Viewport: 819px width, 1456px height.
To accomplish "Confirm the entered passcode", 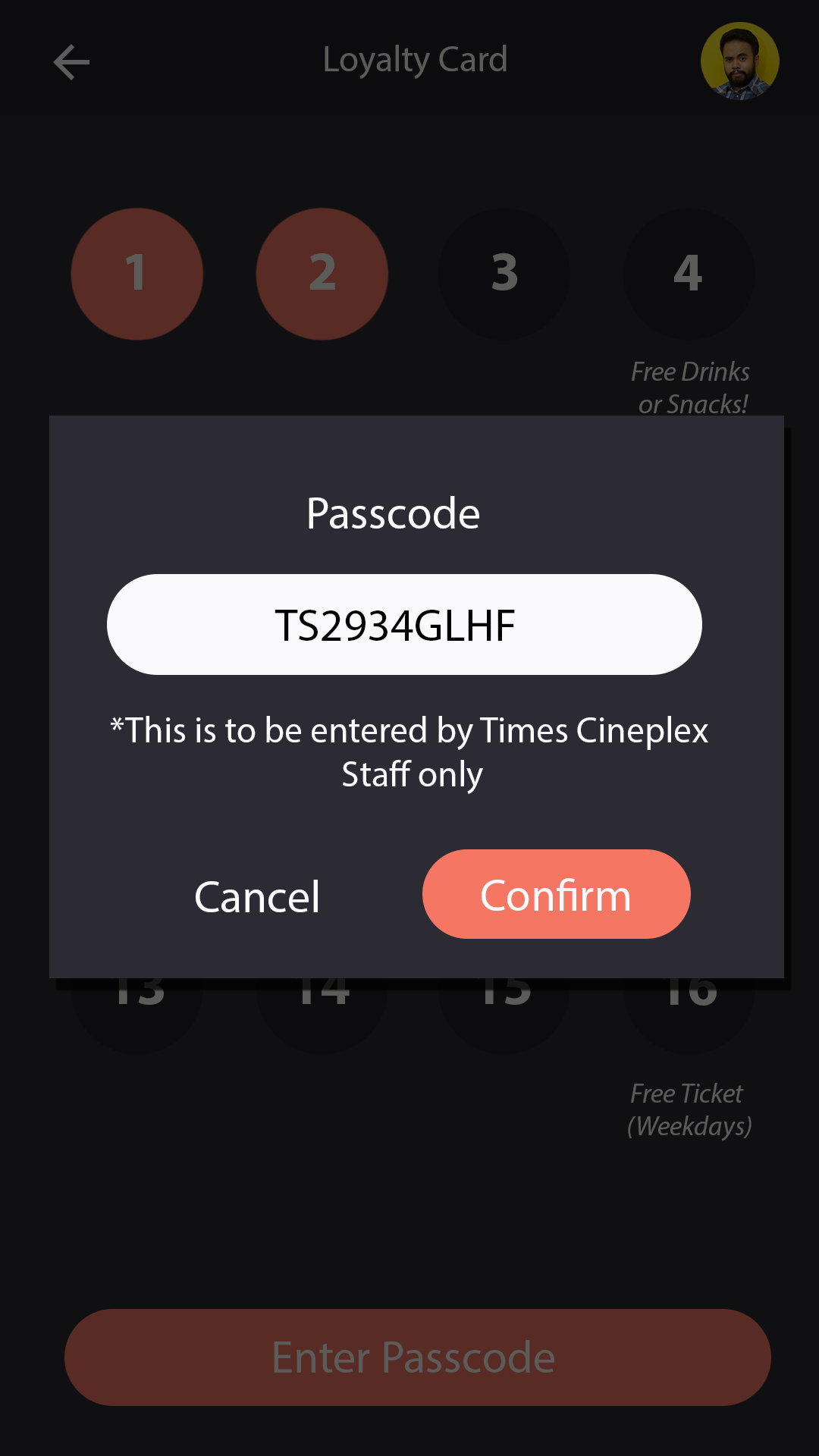I will coord(556,894).
